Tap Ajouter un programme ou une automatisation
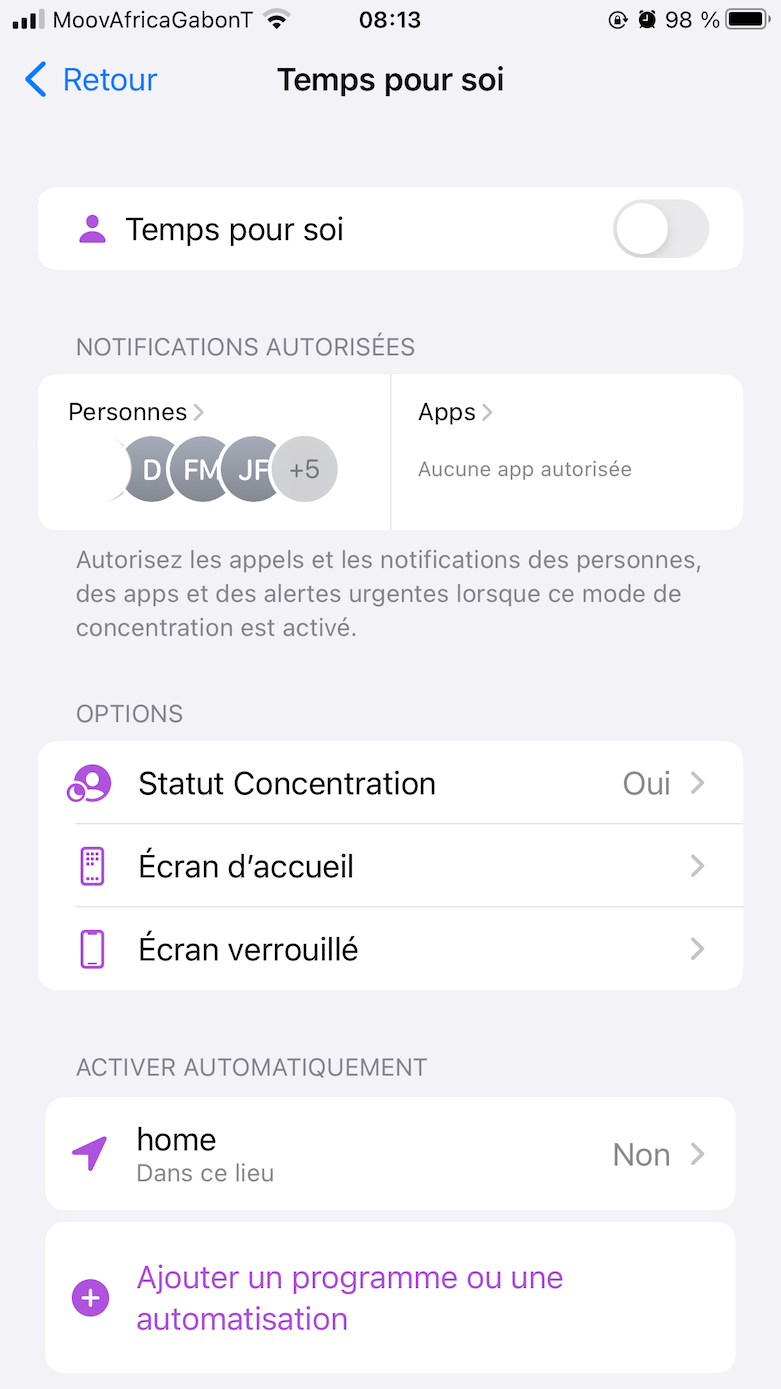The height and width of the screenshot is (1389, 781). (350, 1297)
